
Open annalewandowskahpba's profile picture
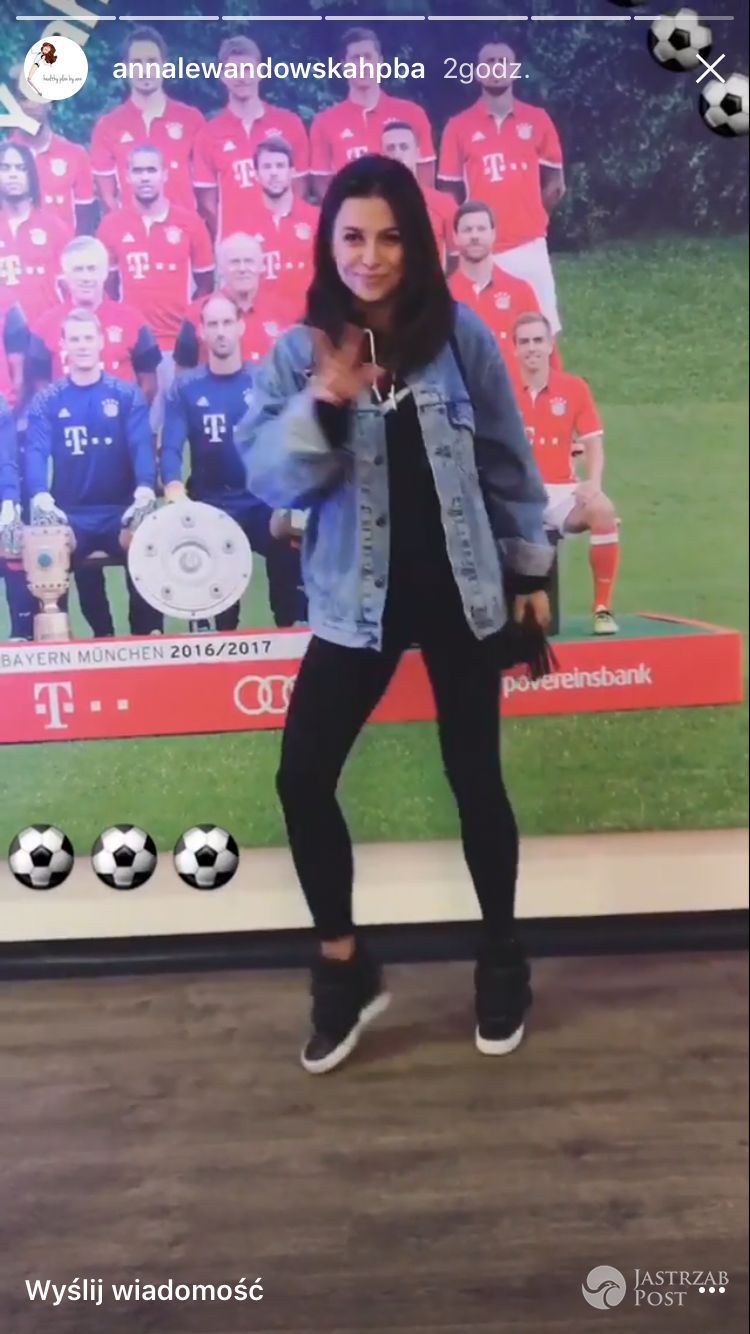coord(55,69)
